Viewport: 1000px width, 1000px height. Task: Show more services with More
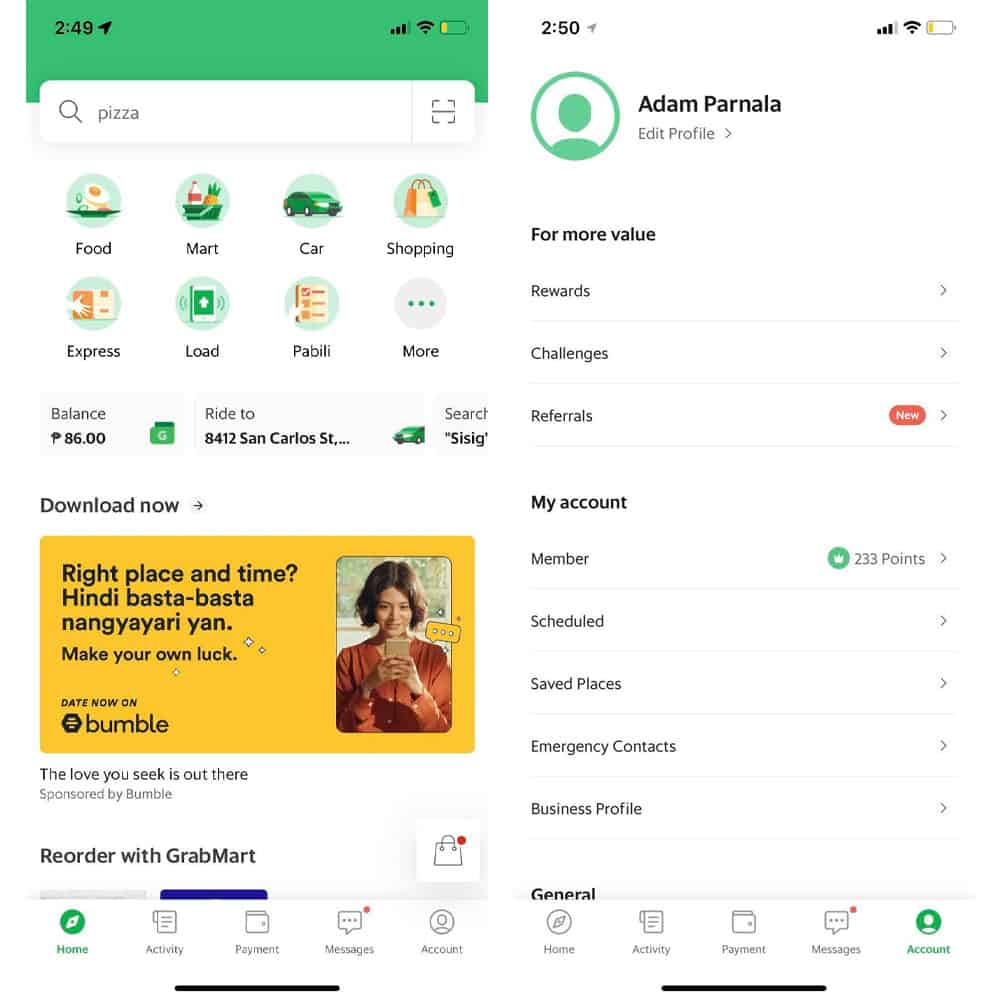click(x=420, y=317)
